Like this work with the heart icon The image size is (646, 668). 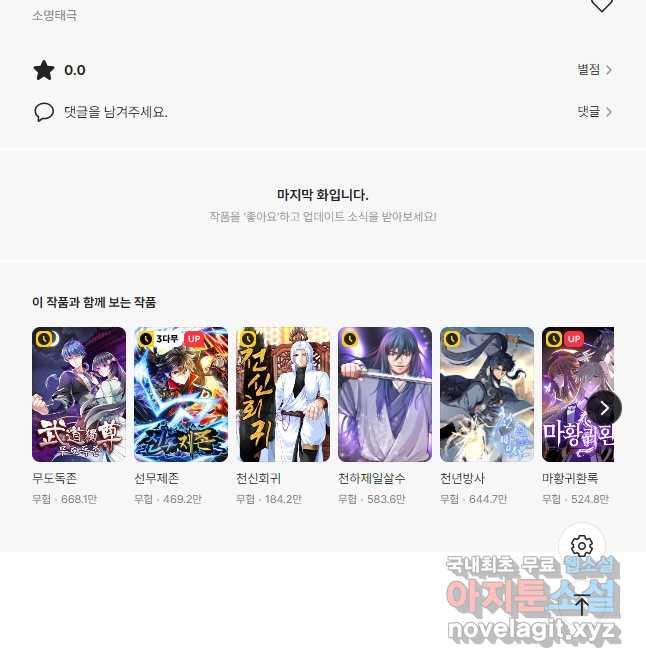coord(601,5)
